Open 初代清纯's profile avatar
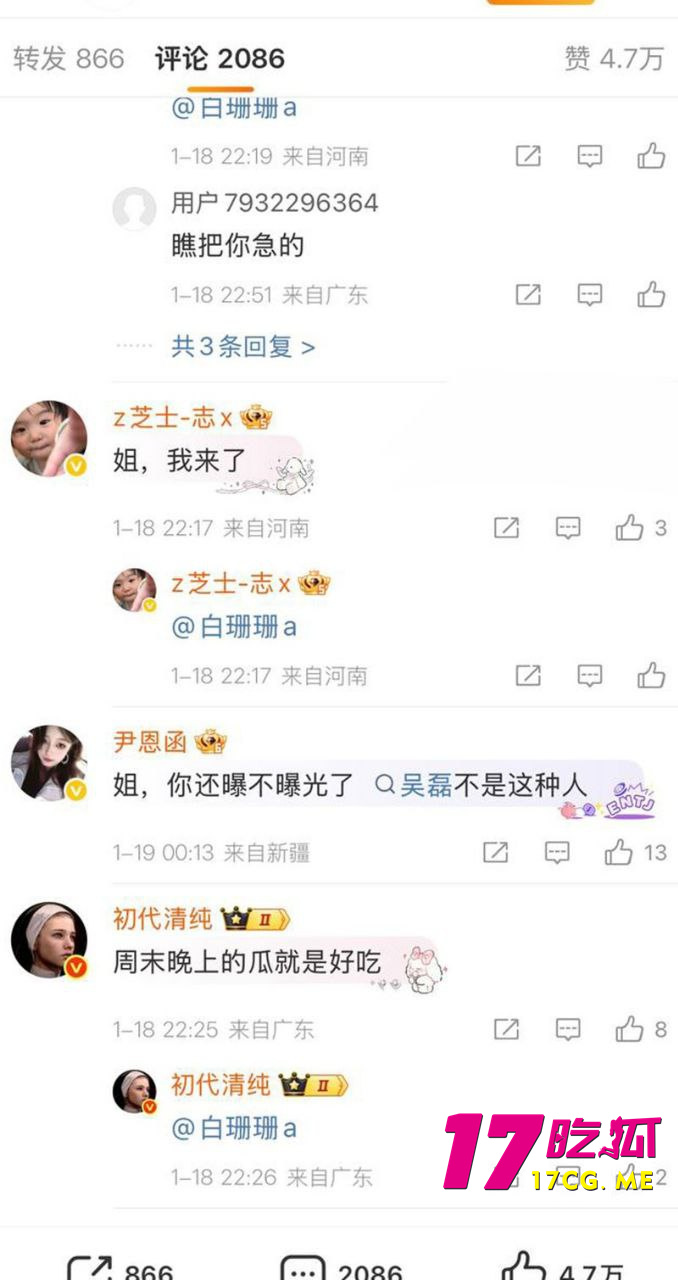Image resolution: width=678 pixels, height=1280 pixels. click(49, 941)
